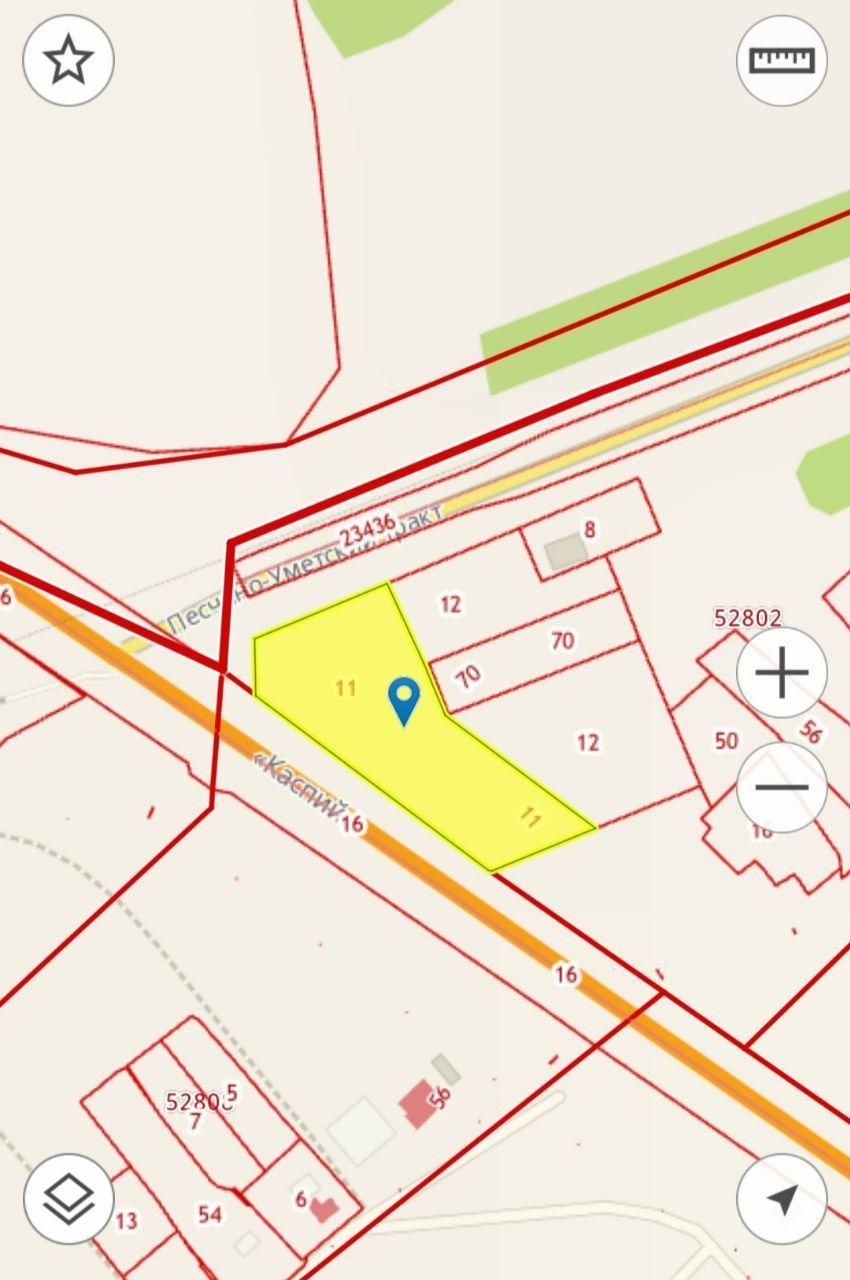Zoom out with the minus button

click(781, 787)
